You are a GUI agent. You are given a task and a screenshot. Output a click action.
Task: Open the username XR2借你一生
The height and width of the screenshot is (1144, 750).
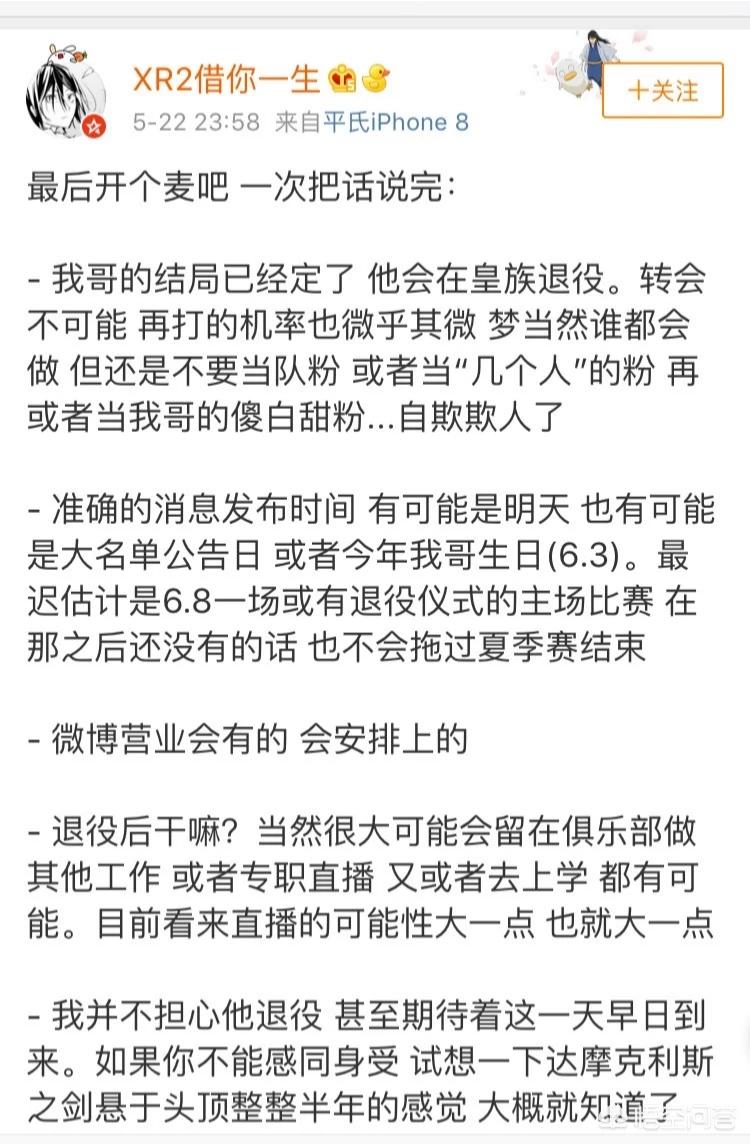point(226,79)
